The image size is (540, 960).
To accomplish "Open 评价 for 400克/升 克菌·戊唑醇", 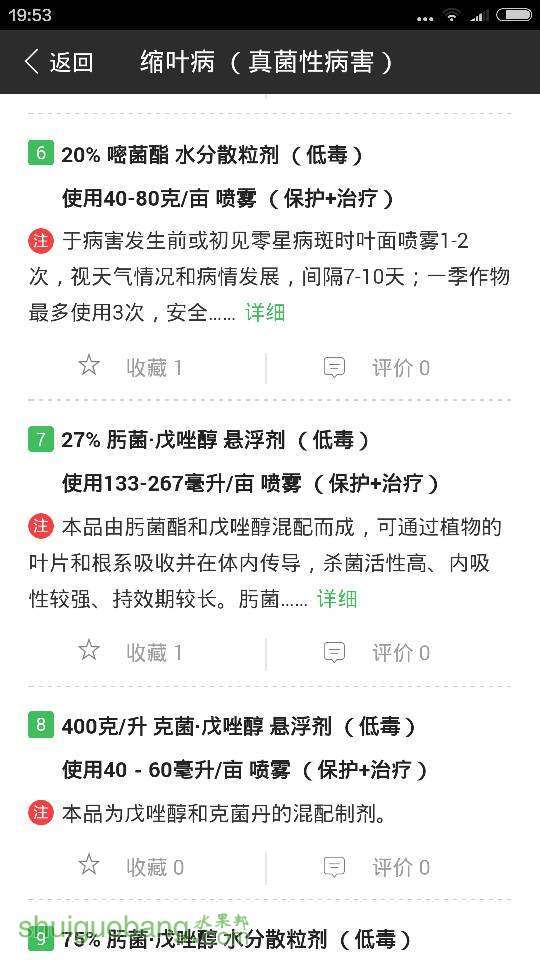I will pyautogui.click(x=377, y=866).
